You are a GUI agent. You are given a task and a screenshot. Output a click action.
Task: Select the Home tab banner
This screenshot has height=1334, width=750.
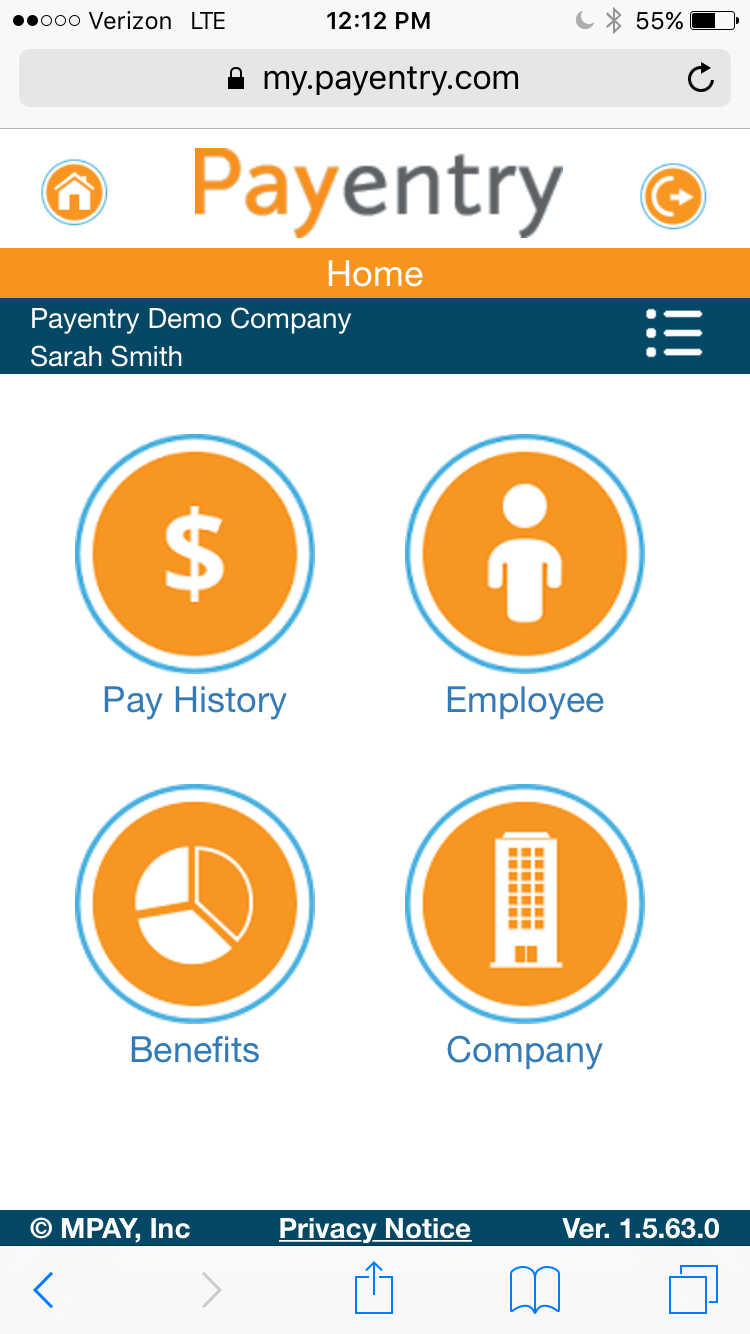(375, 272)
